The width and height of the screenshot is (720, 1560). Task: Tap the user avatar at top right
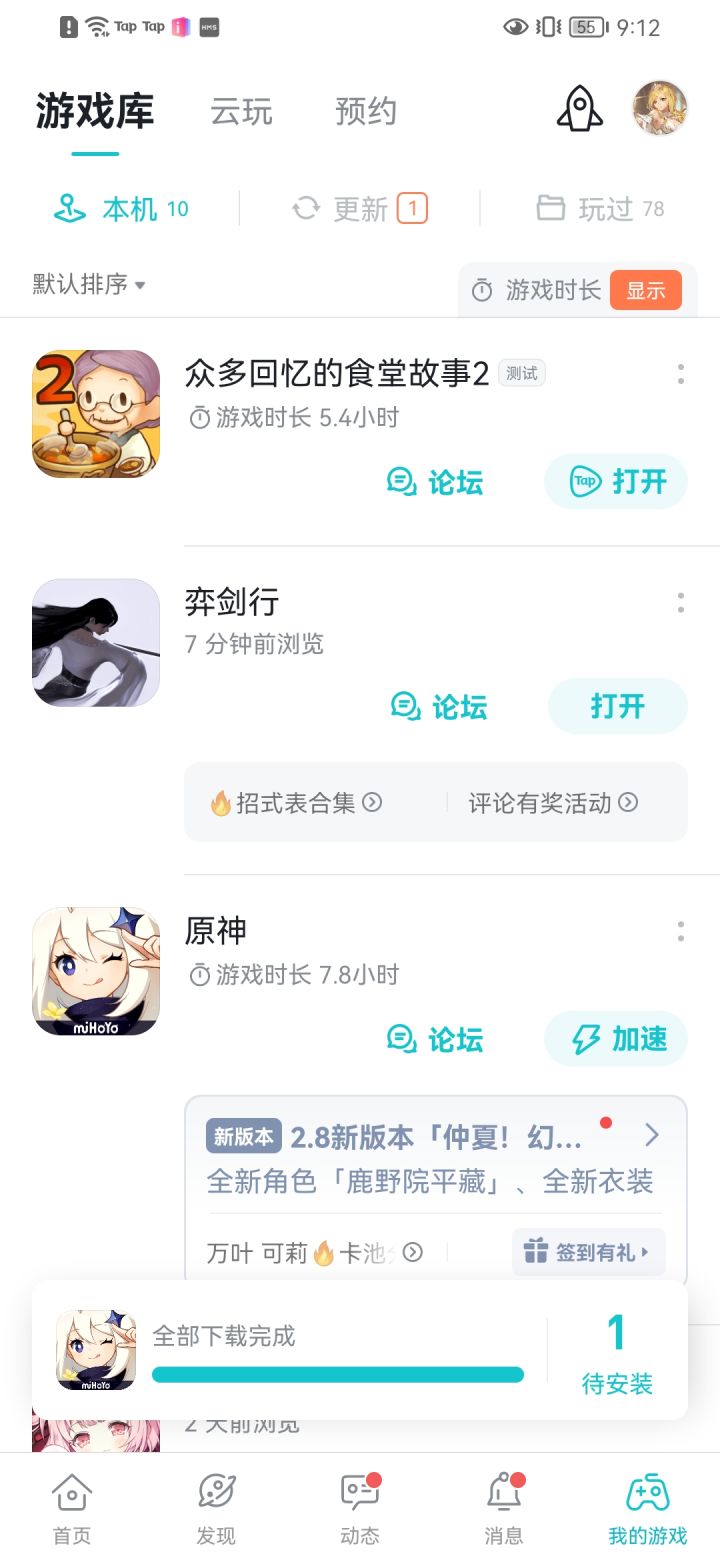(x=659, y=109)
